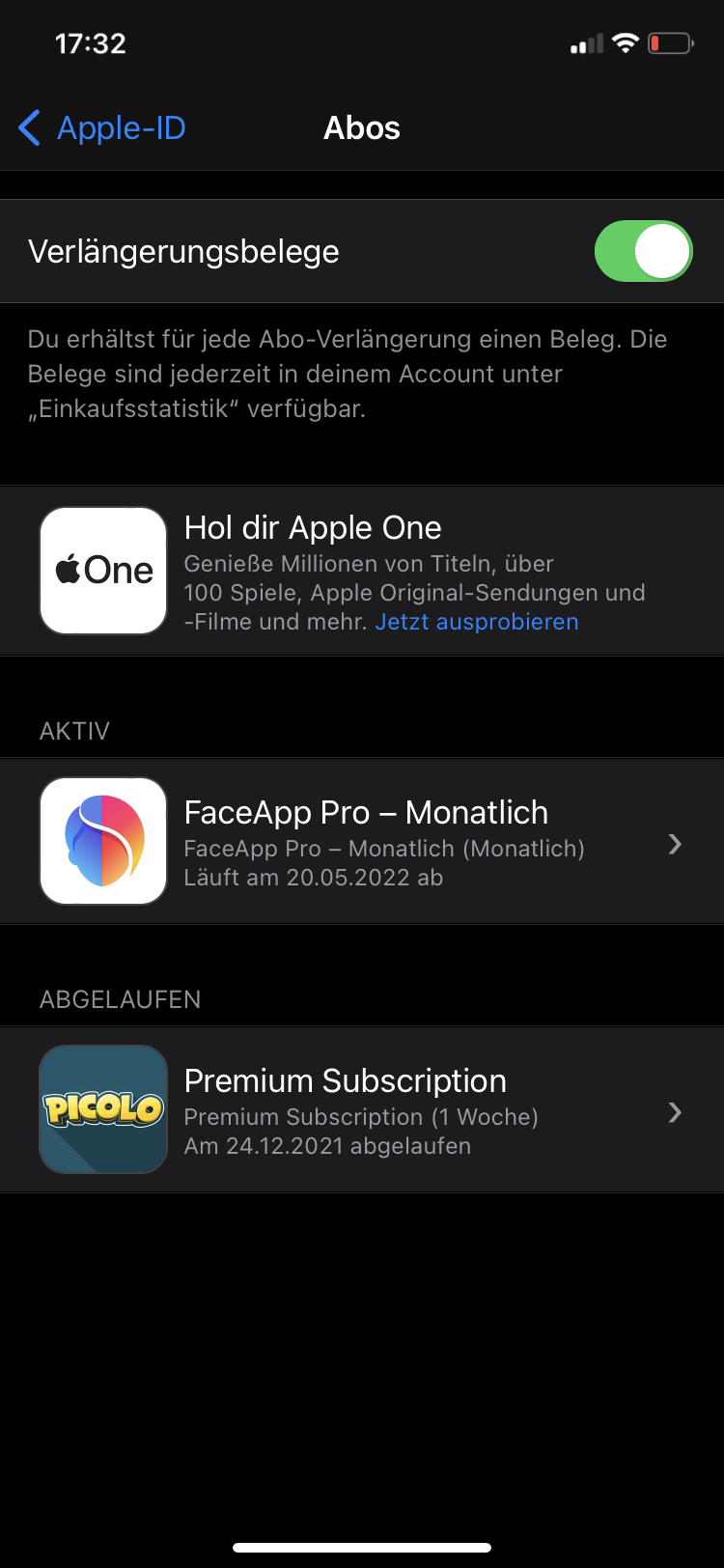Open the Jetzt ausprobieren link

tap(476, 621)
